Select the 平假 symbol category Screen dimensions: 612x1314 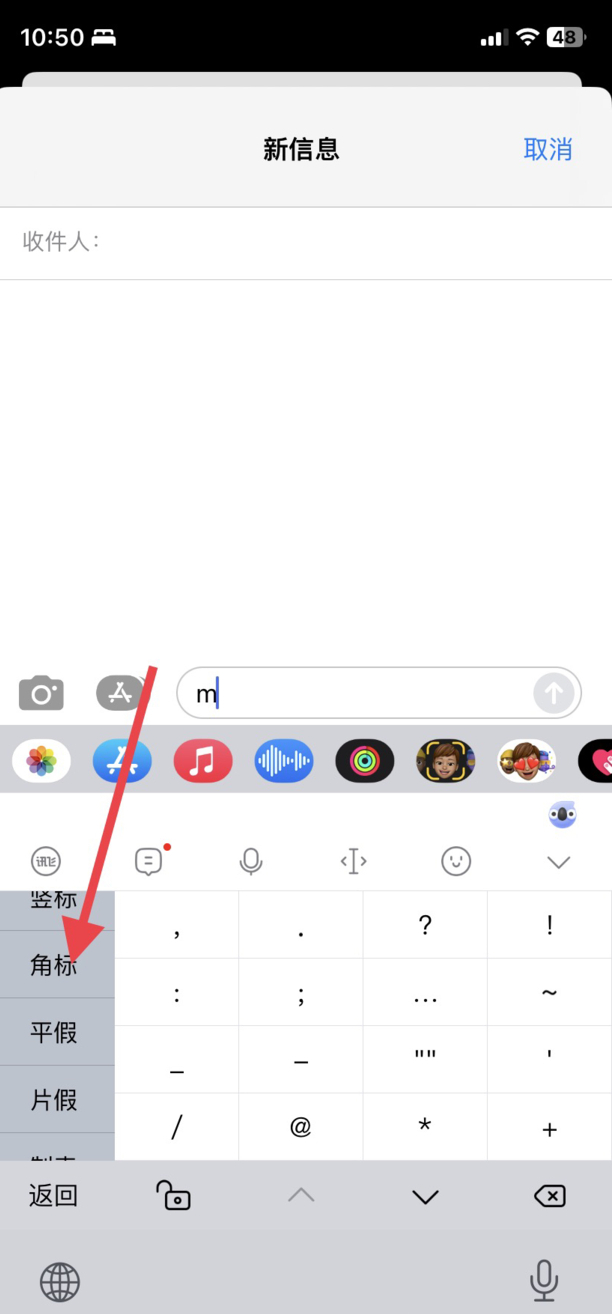click(x=55, y=1032)
